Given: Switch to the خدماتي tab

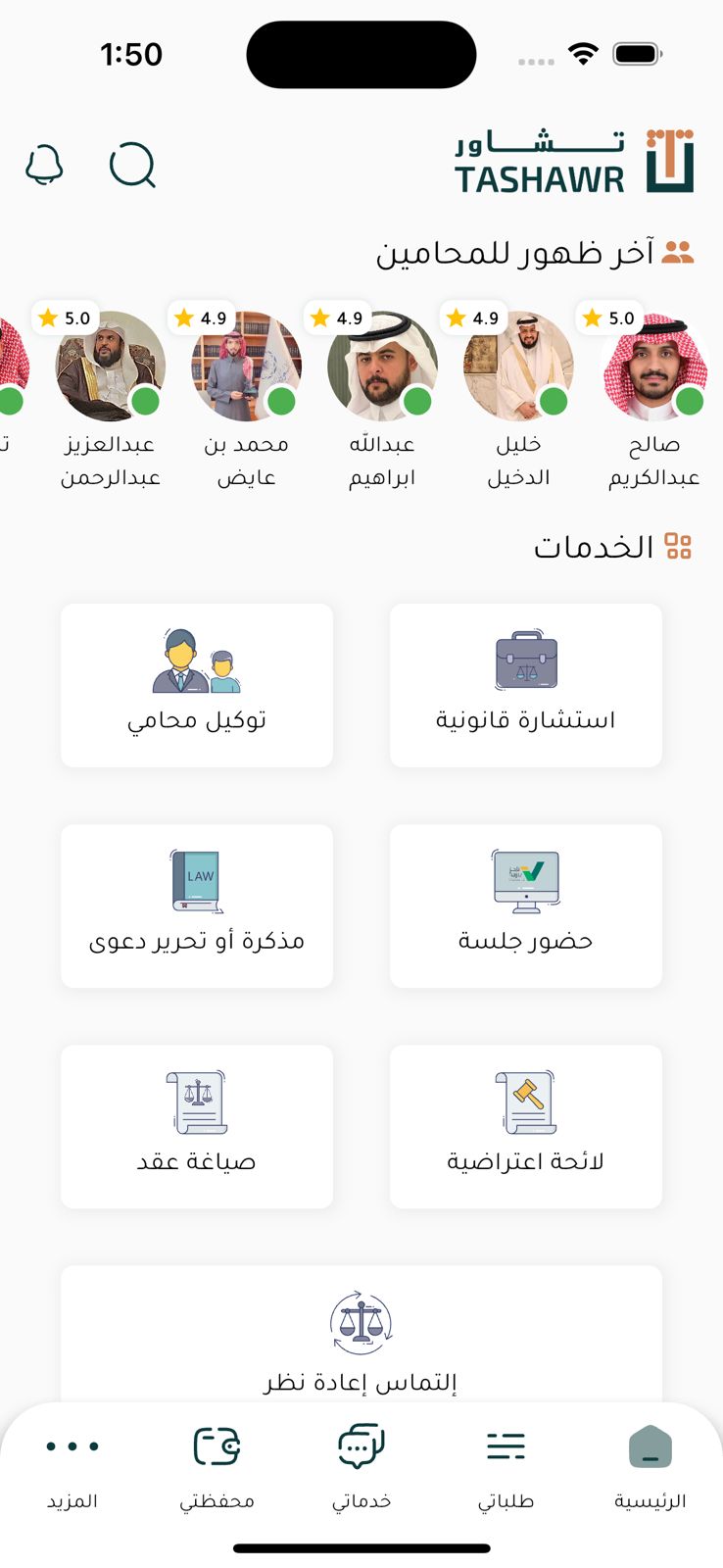Looking at the screenshot, I should (361, 1465).
